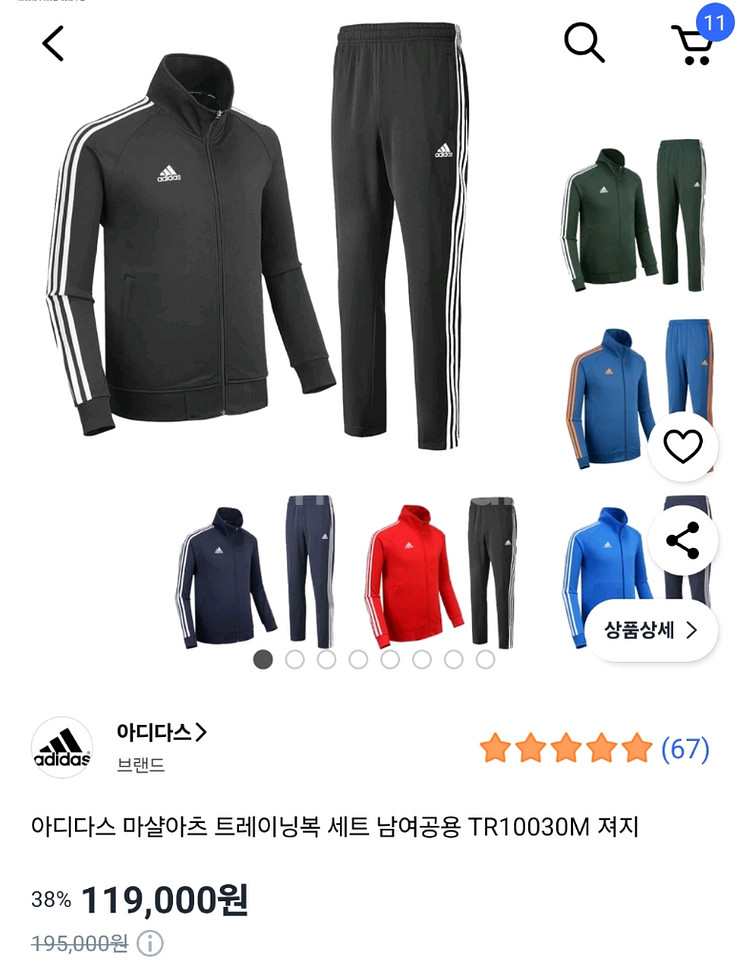750x977 pixels.
Task: View the 67 star reviews
Action: coord(594,748)
